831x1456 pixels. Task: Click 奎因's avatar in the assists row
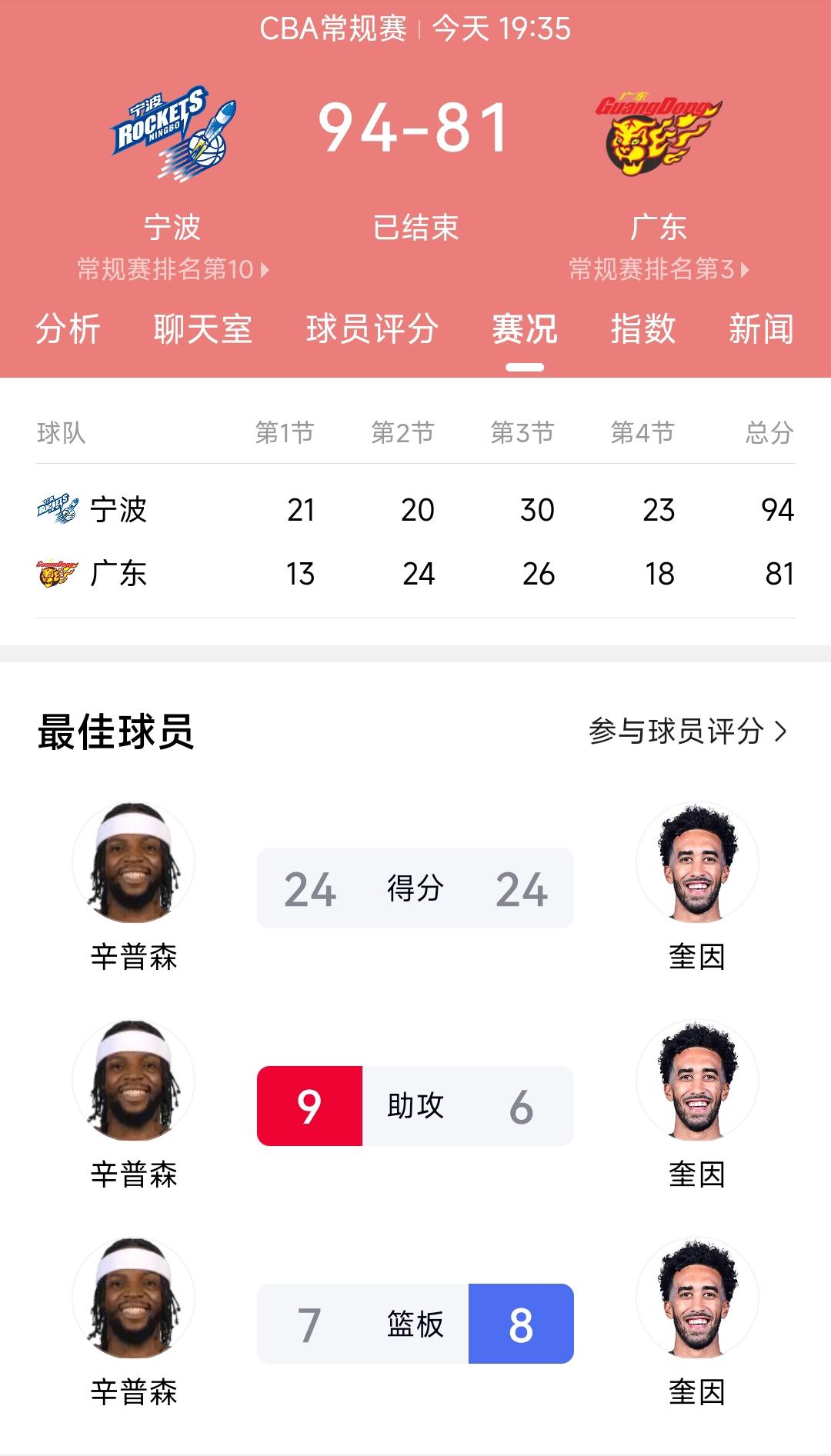click(696, 1092)
